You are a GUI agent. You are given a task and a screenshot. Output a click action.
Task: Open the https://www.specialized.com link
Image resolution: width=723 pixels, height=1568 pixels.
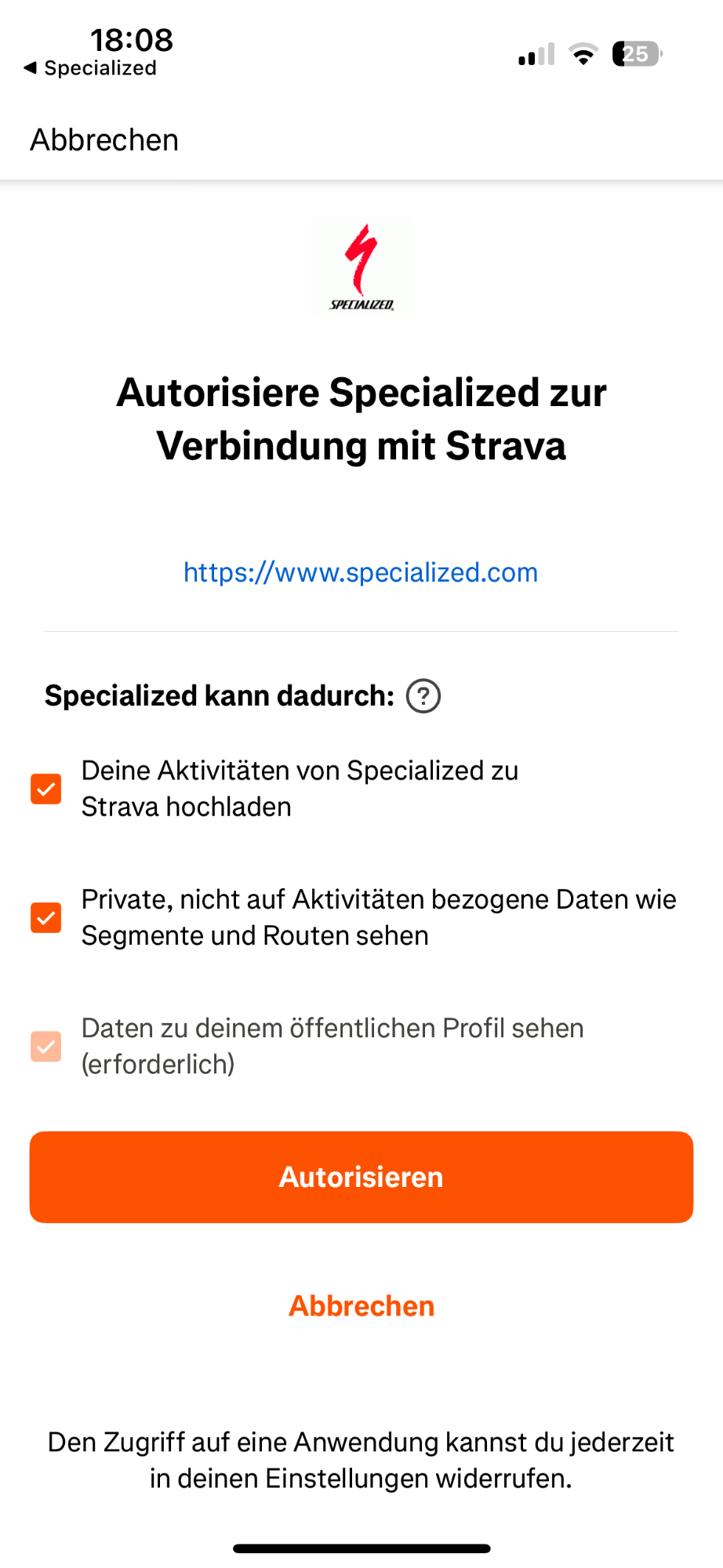coord(361,572)
